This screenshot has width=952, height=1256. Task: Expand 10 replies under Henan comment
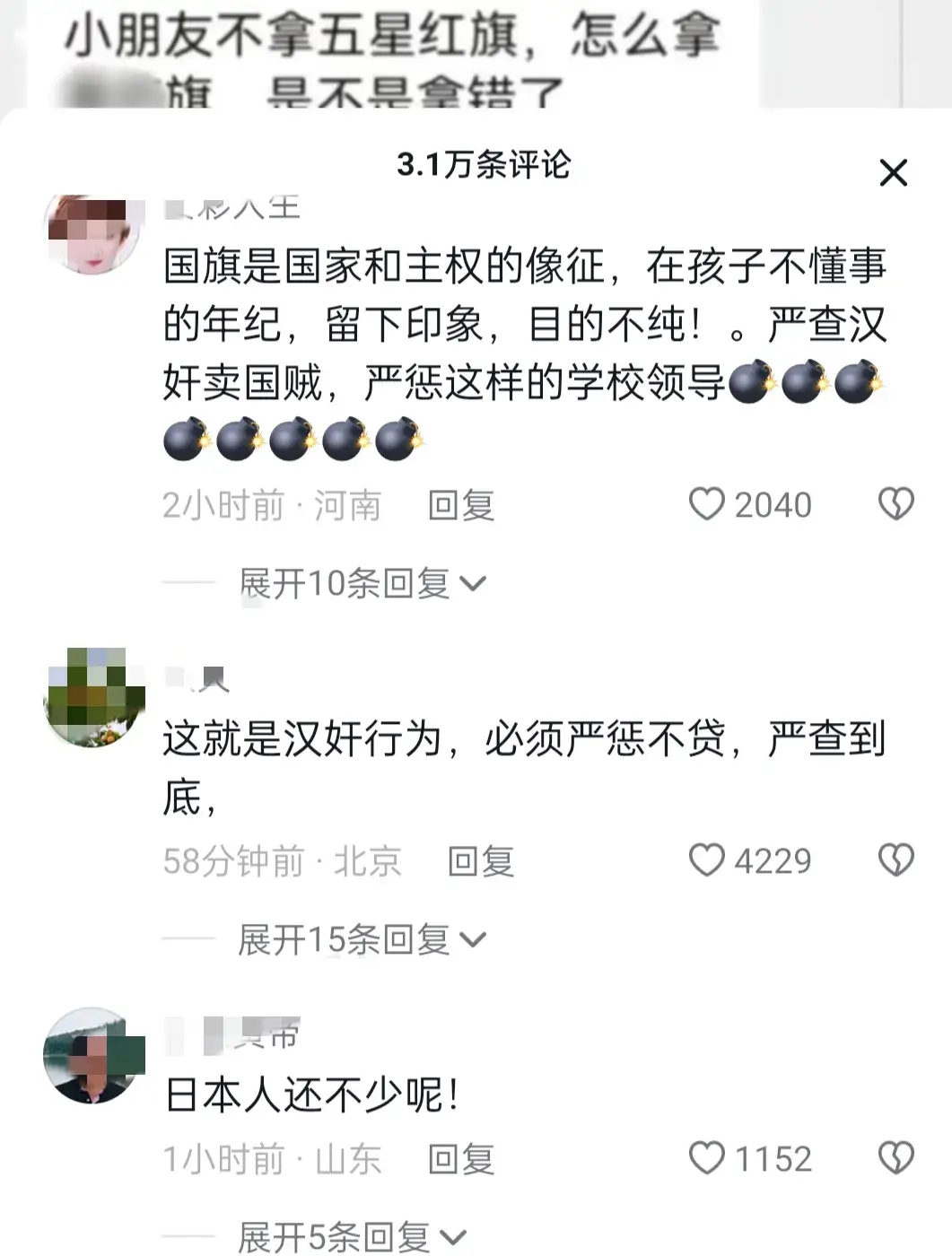click(x=362, y=584)
